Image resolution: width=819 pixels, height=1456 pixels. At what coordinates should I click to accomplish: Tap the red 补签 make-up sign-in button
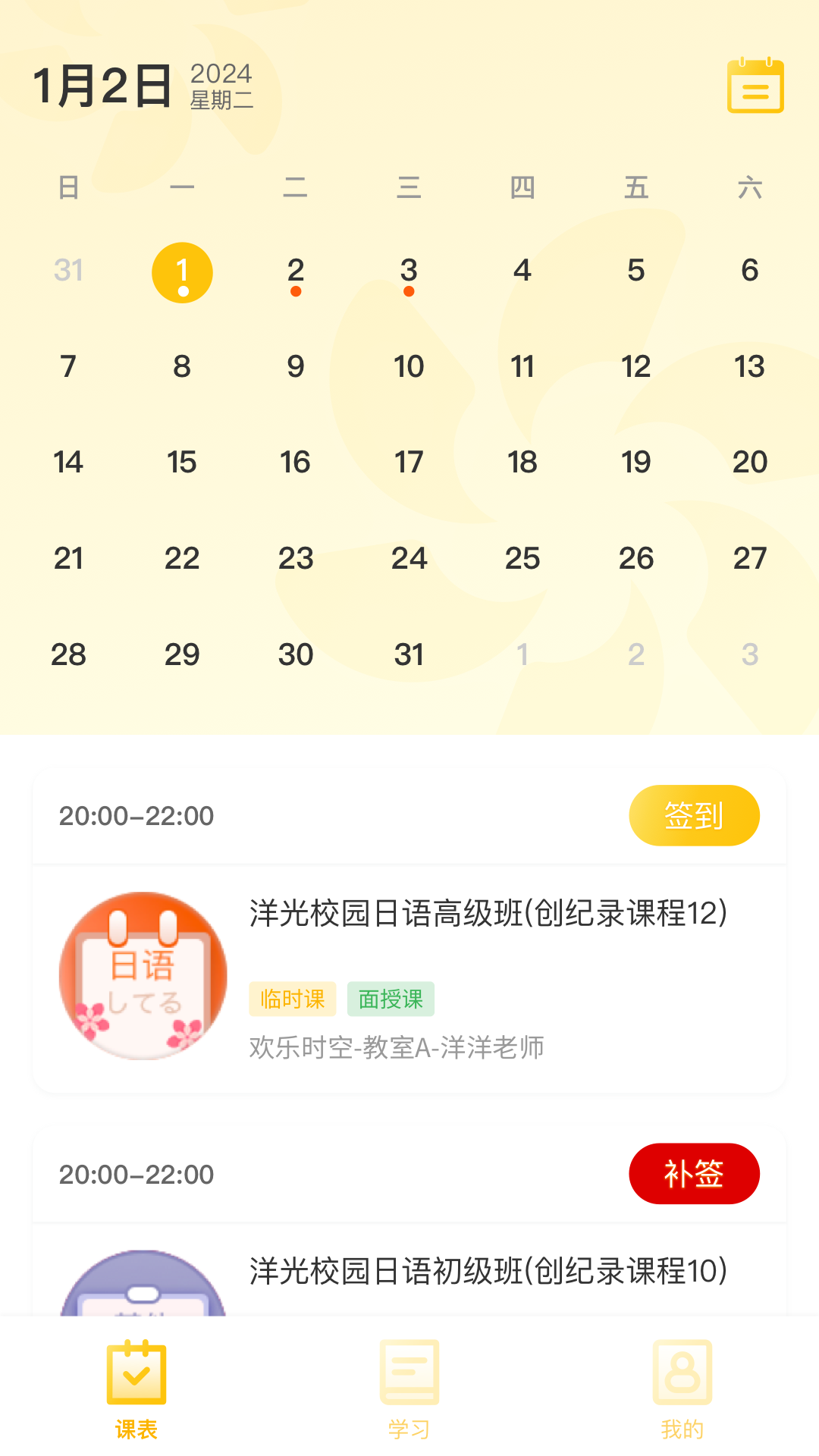(694, 1174)
